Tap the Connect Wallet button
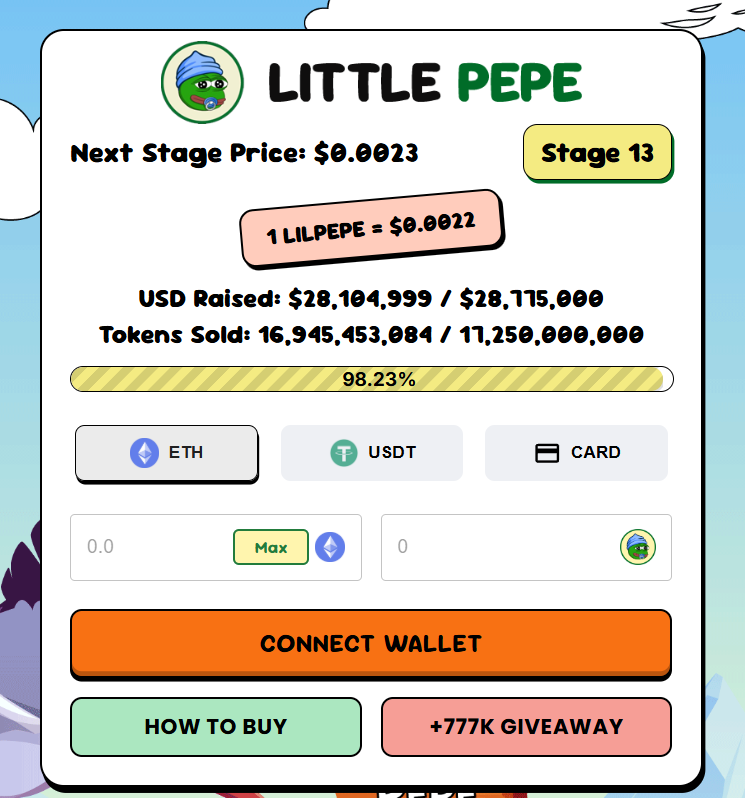This screenshot has height=798, width=745. coord(371,643)
